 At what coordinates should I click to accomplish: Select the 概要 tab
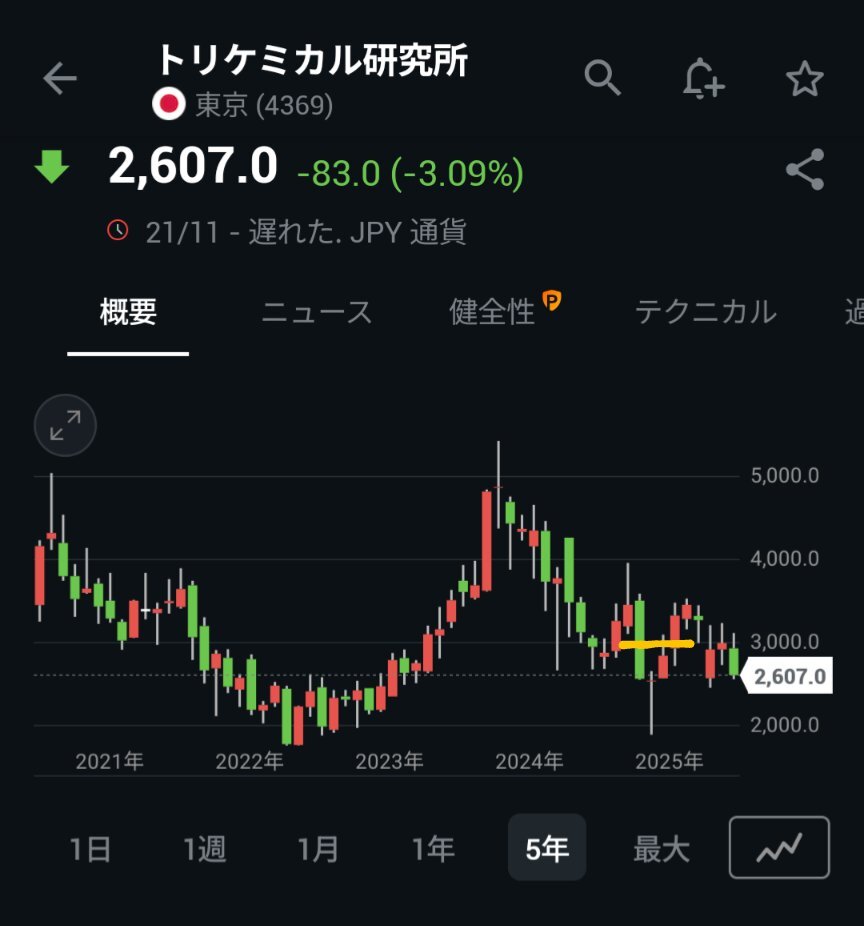128,312
